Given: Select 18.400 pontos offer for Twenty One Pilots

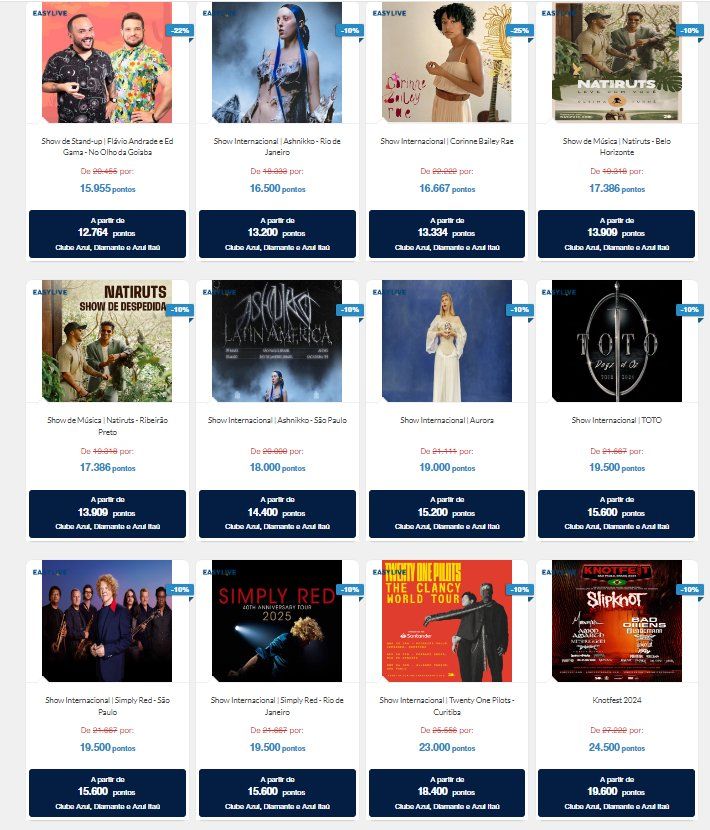Looking at the screenshot, I should pyautogui.click(x=447, y=792).
